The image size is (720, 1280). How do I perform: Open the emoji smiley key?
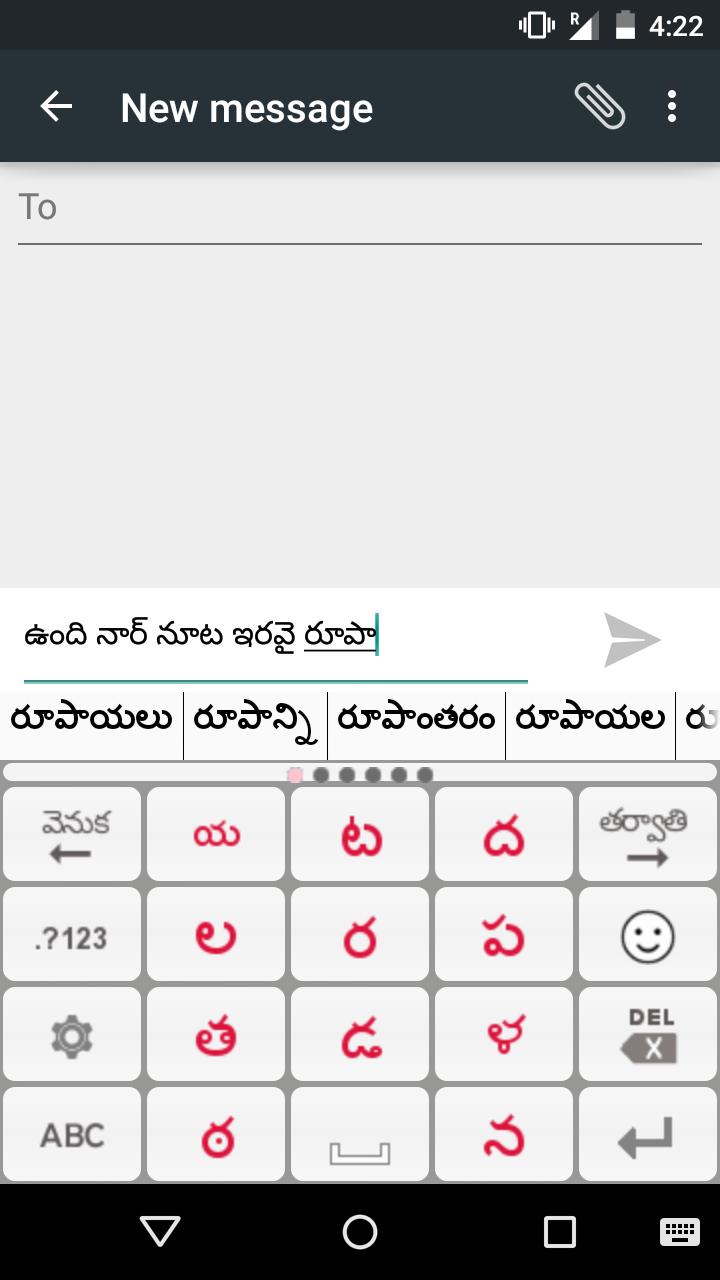(646, 936)
